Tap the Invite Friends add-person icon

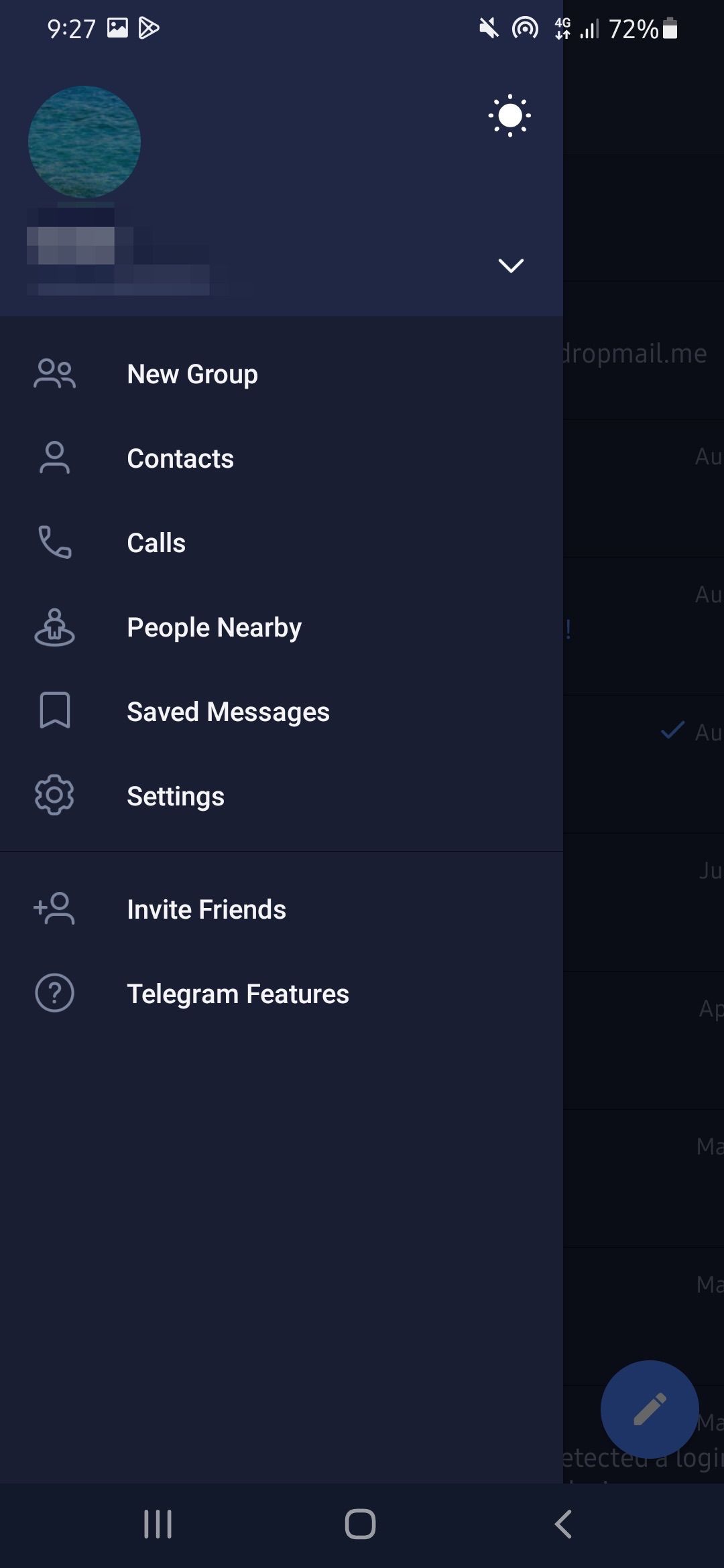point(54,909)
